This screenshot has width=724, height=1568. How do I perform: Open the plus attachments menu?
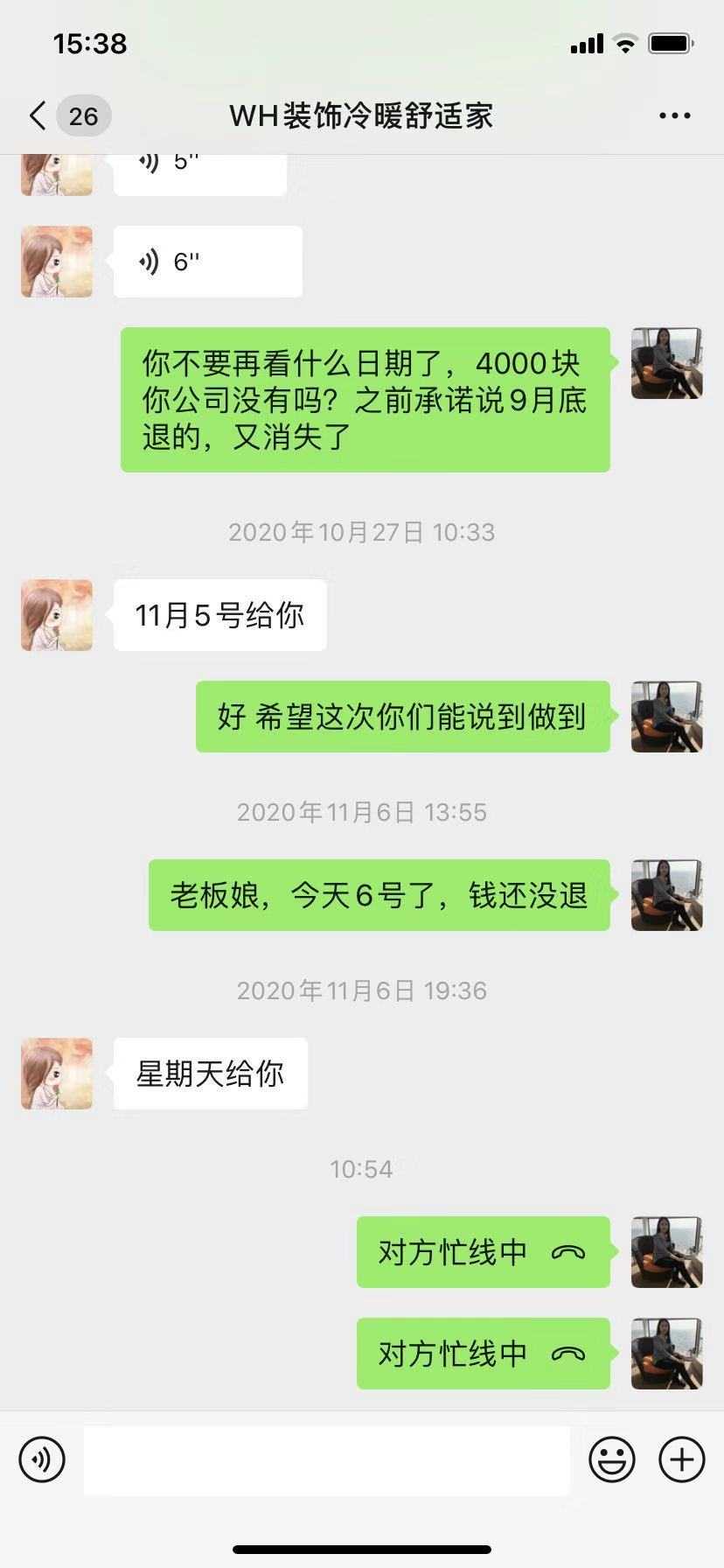click(x=681, y=1459)
